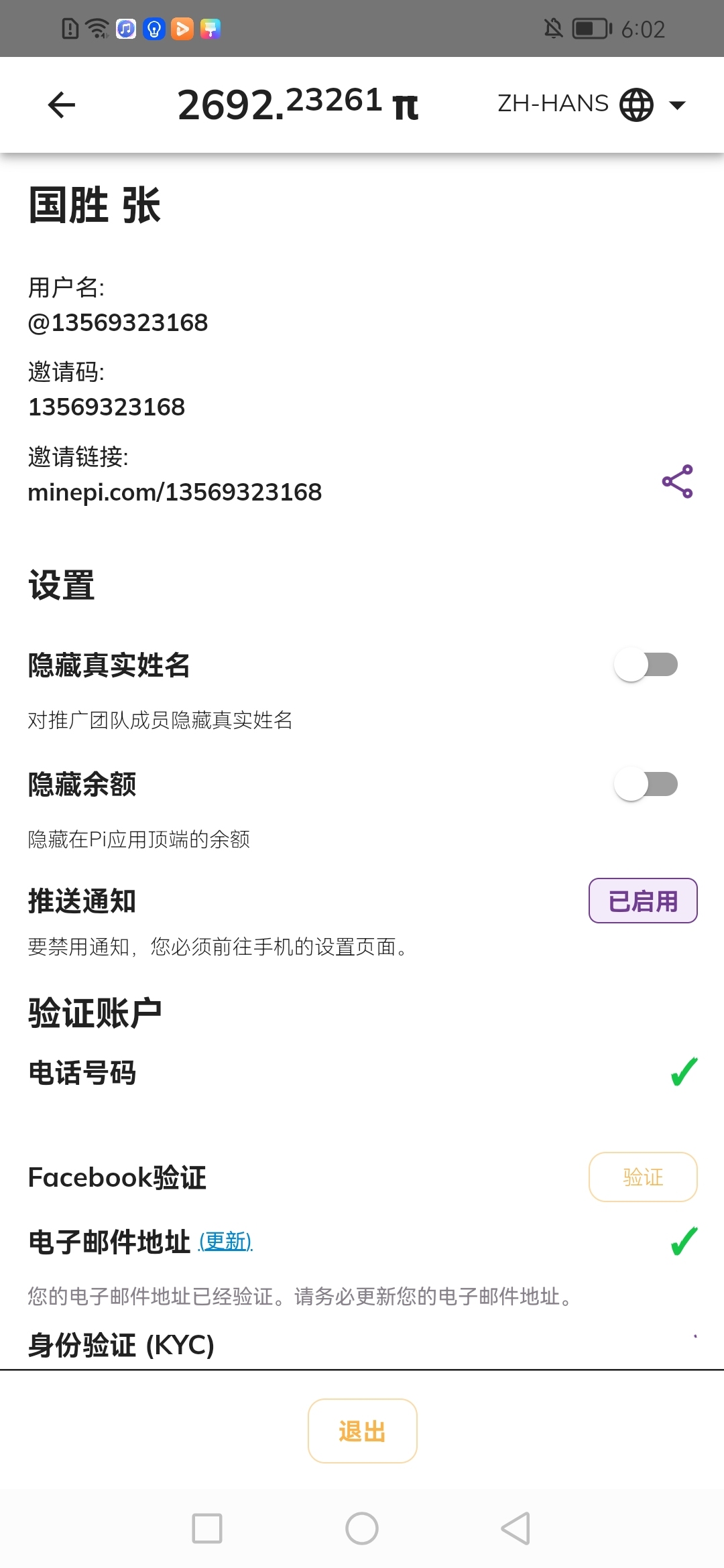Screen dimensions: 724x1568
Task: Open the 更新 email address link
Action: click(225, 1241)
